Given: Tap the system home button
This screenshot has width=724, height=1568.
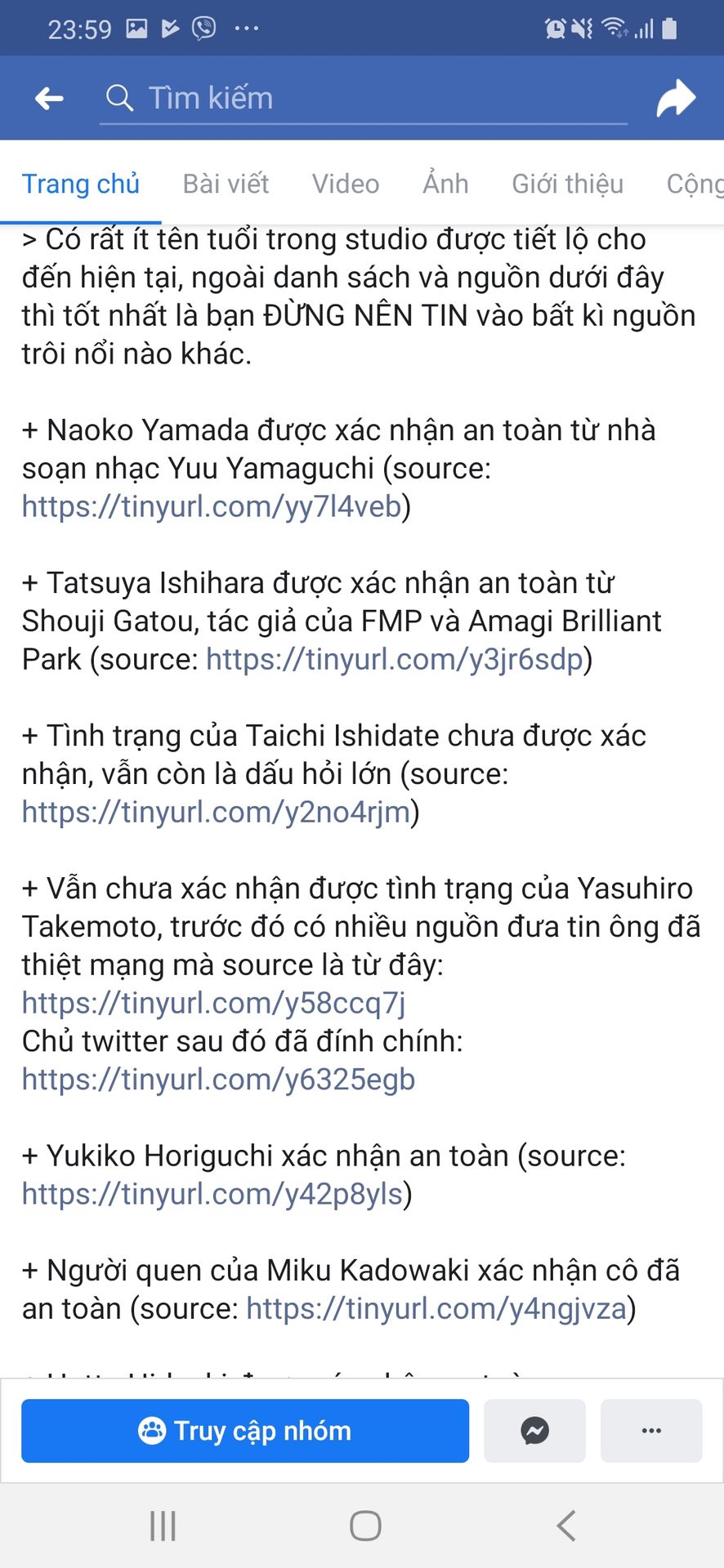Looking at the screenshot, I should pos(365,1526).
